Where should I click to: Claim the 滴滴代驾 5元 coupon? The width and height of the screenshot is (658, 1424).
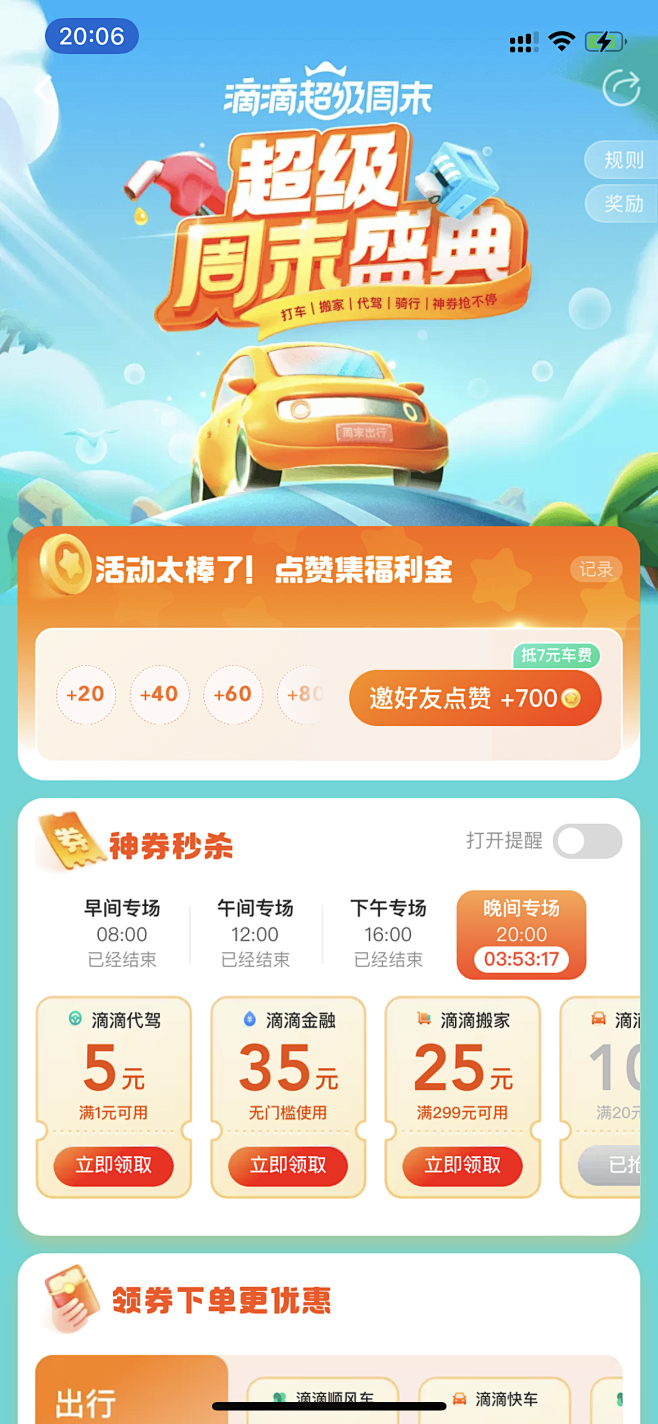pyautogui.click(x=114, y=1166)
